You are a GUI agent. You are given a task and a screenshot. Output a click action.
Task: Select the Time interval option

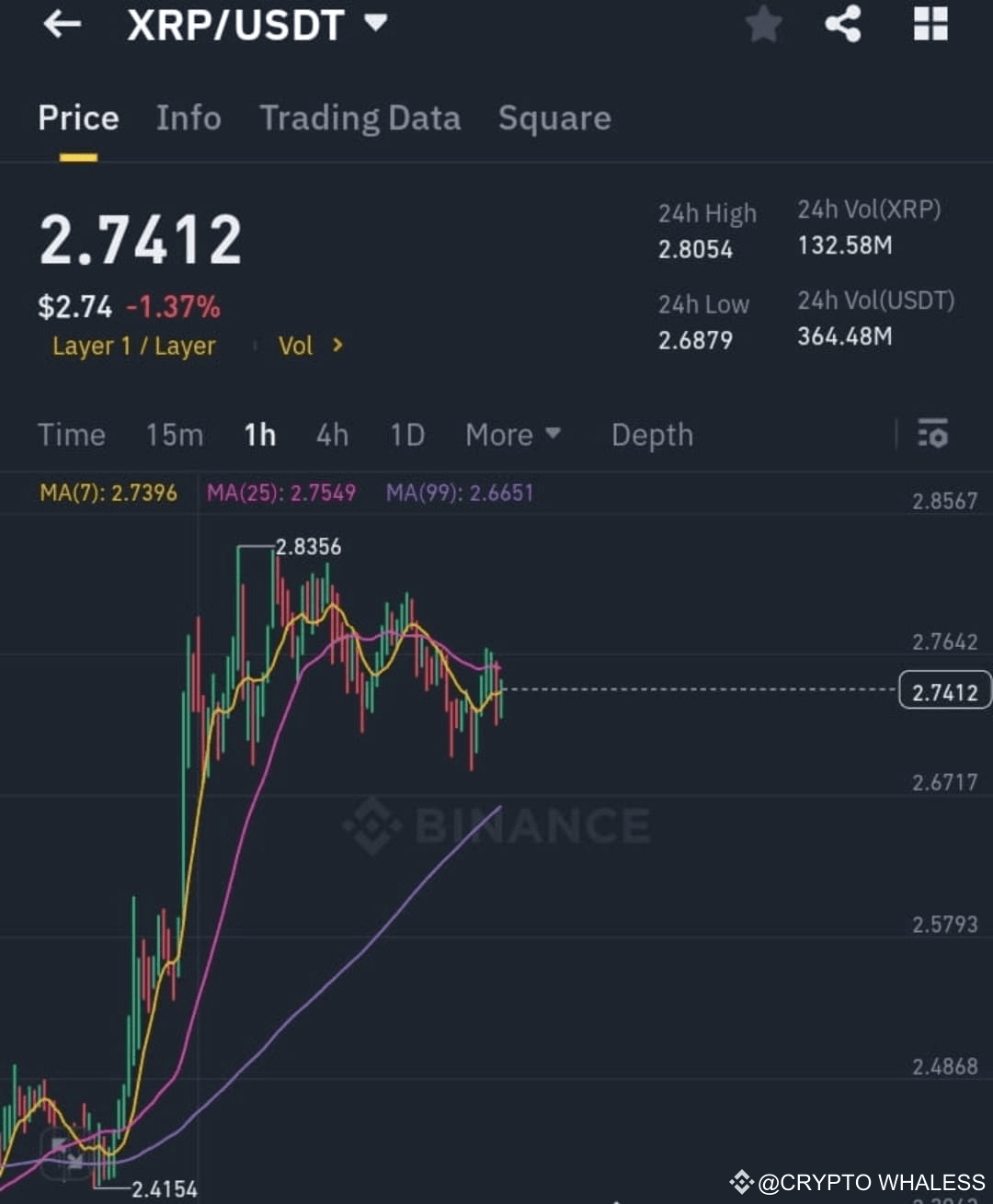click(x=71, y=435)
